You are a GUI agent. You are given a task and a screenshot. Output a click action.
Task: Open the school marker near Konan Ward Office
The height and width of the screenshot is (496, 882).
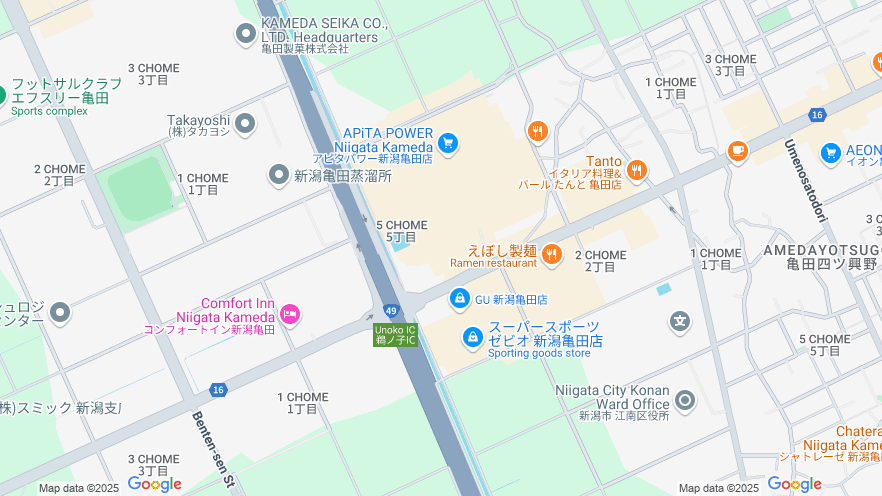point(681,321)
